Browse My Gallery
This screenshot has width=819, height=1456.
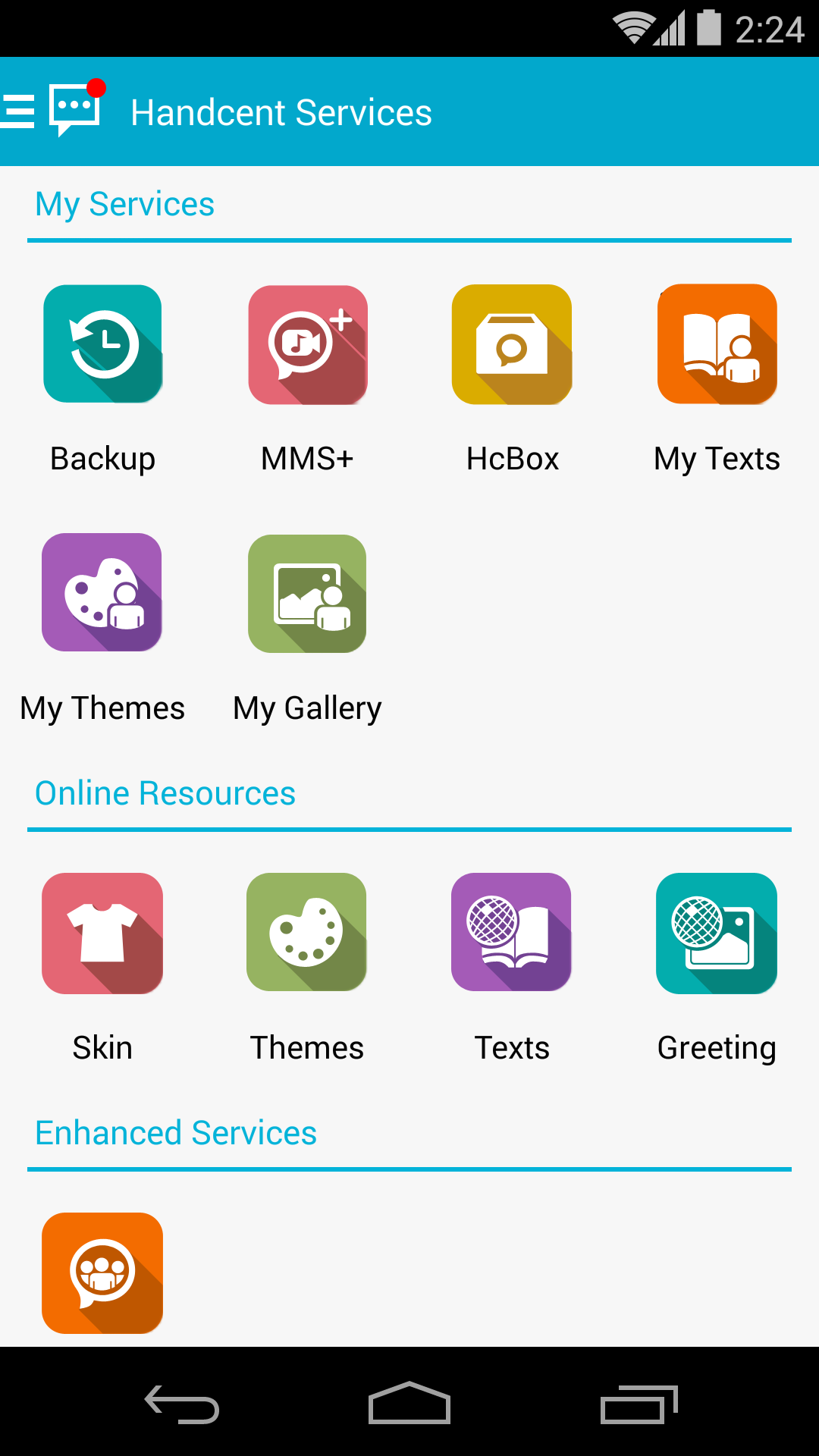click(x=307, y=593)
